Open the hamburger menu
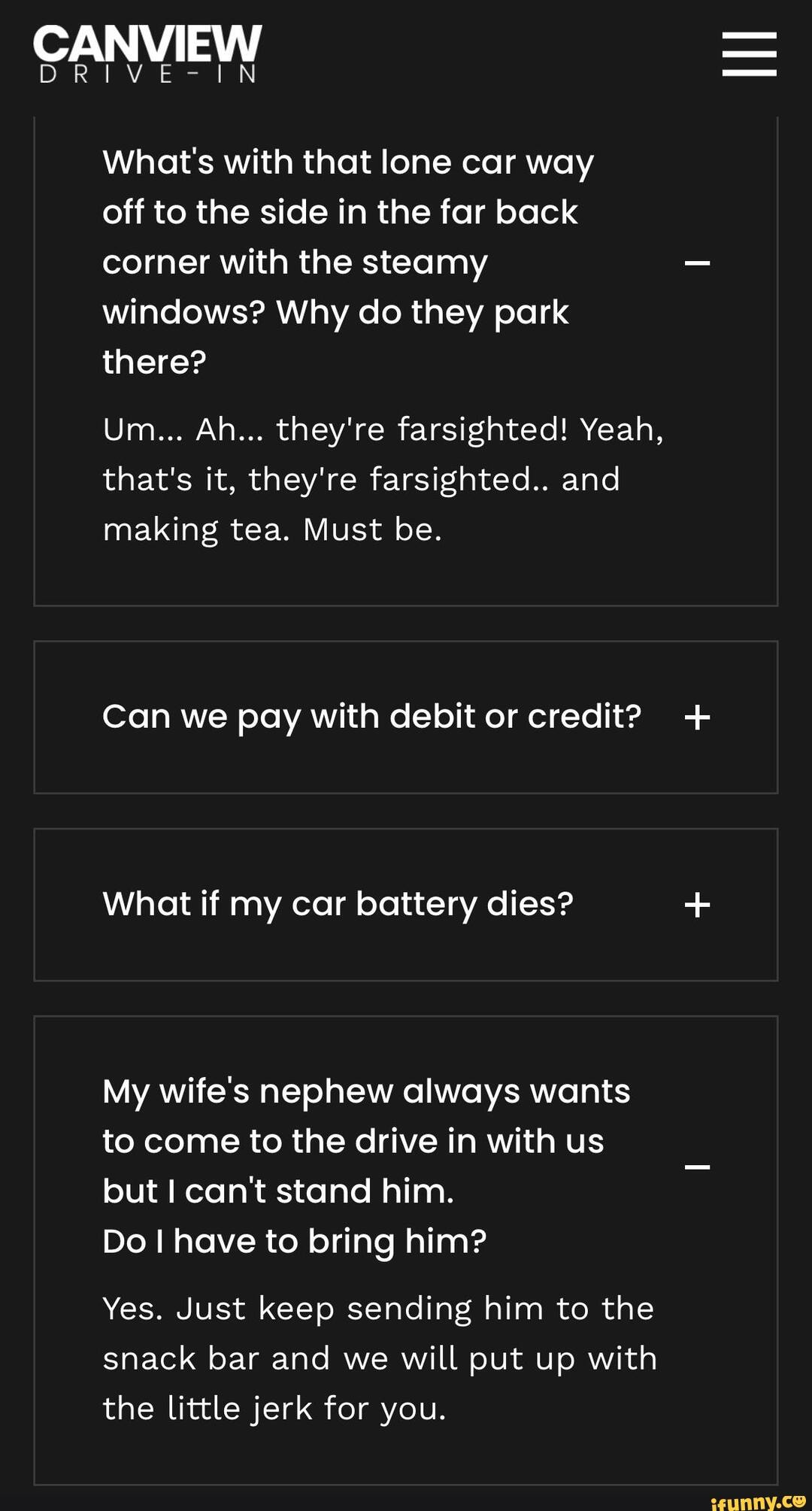 (749, 54)
